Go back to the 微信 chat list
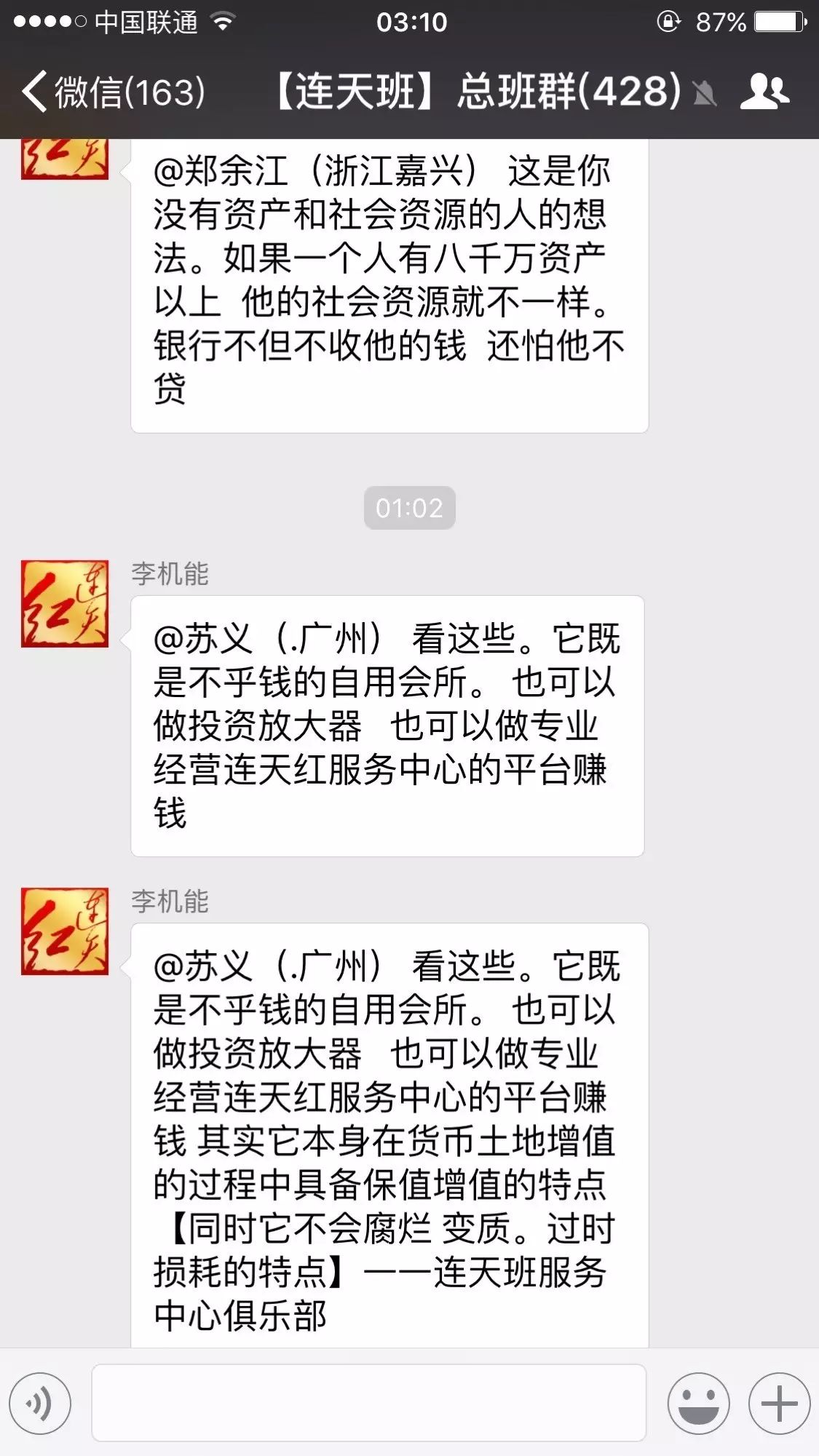Image resolution: width=819 pixels, height=1456 pixels. (x=113, y=92)
